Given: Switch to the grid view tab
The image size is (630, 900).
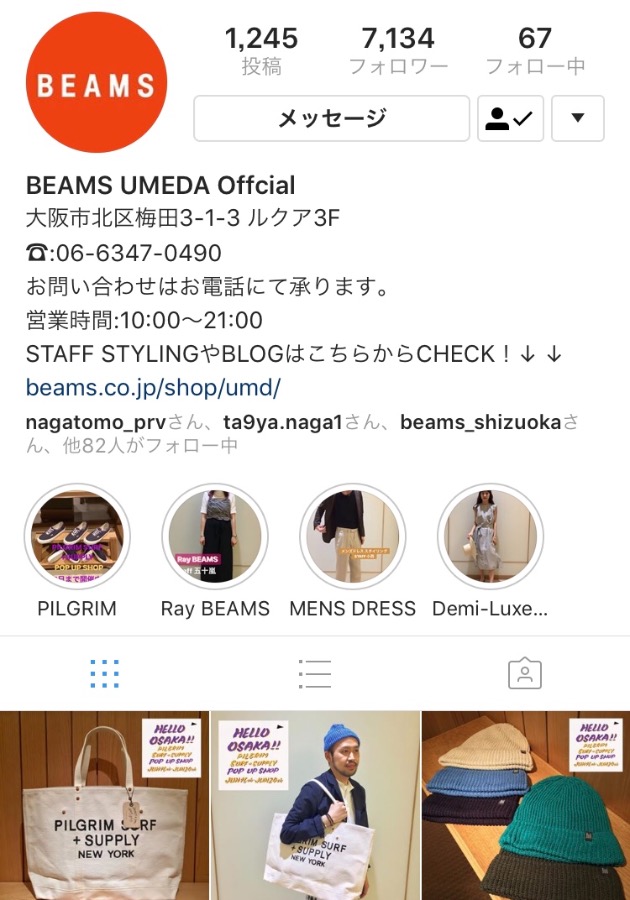Looking at the screenshot, I should tap(104, 673).
